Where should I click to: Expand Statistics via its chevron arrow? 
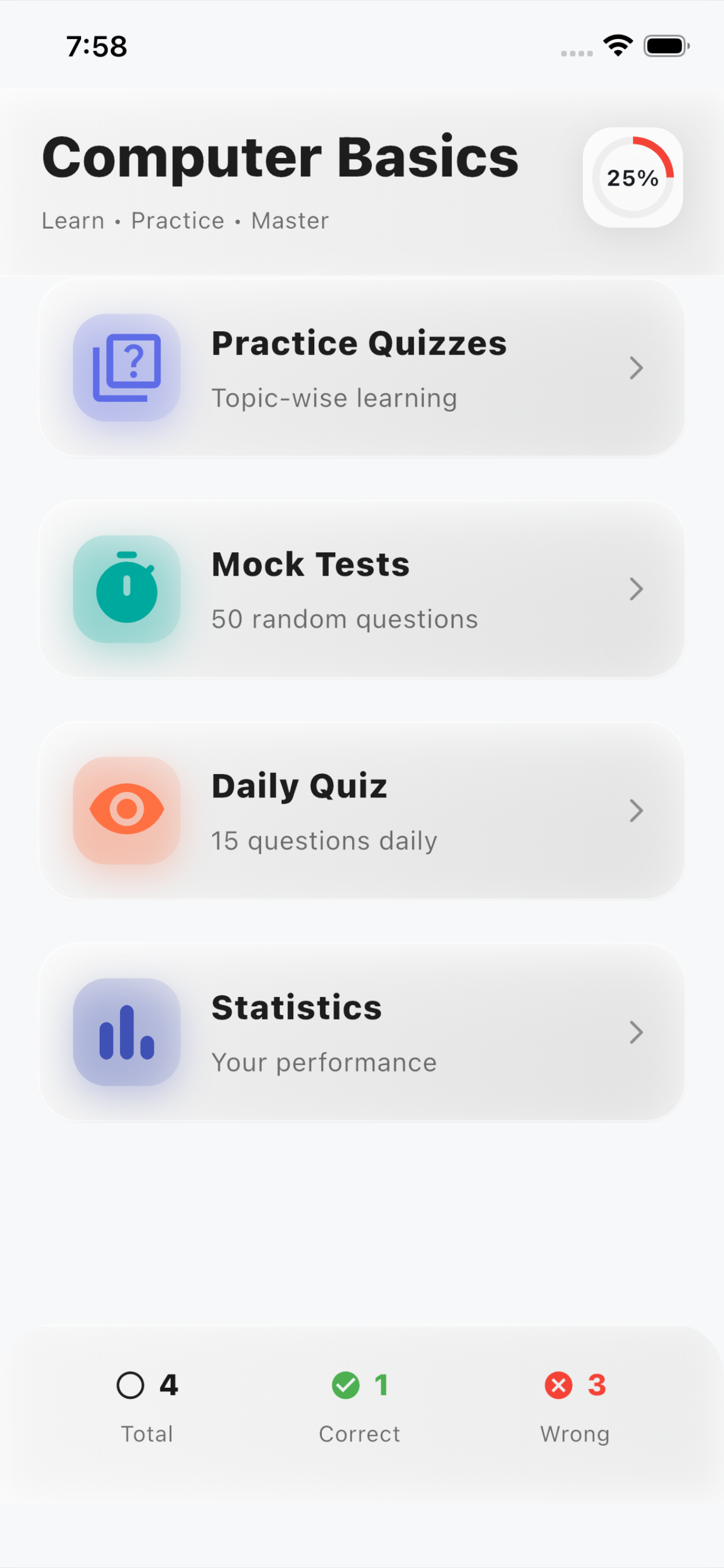[636, 1033]
